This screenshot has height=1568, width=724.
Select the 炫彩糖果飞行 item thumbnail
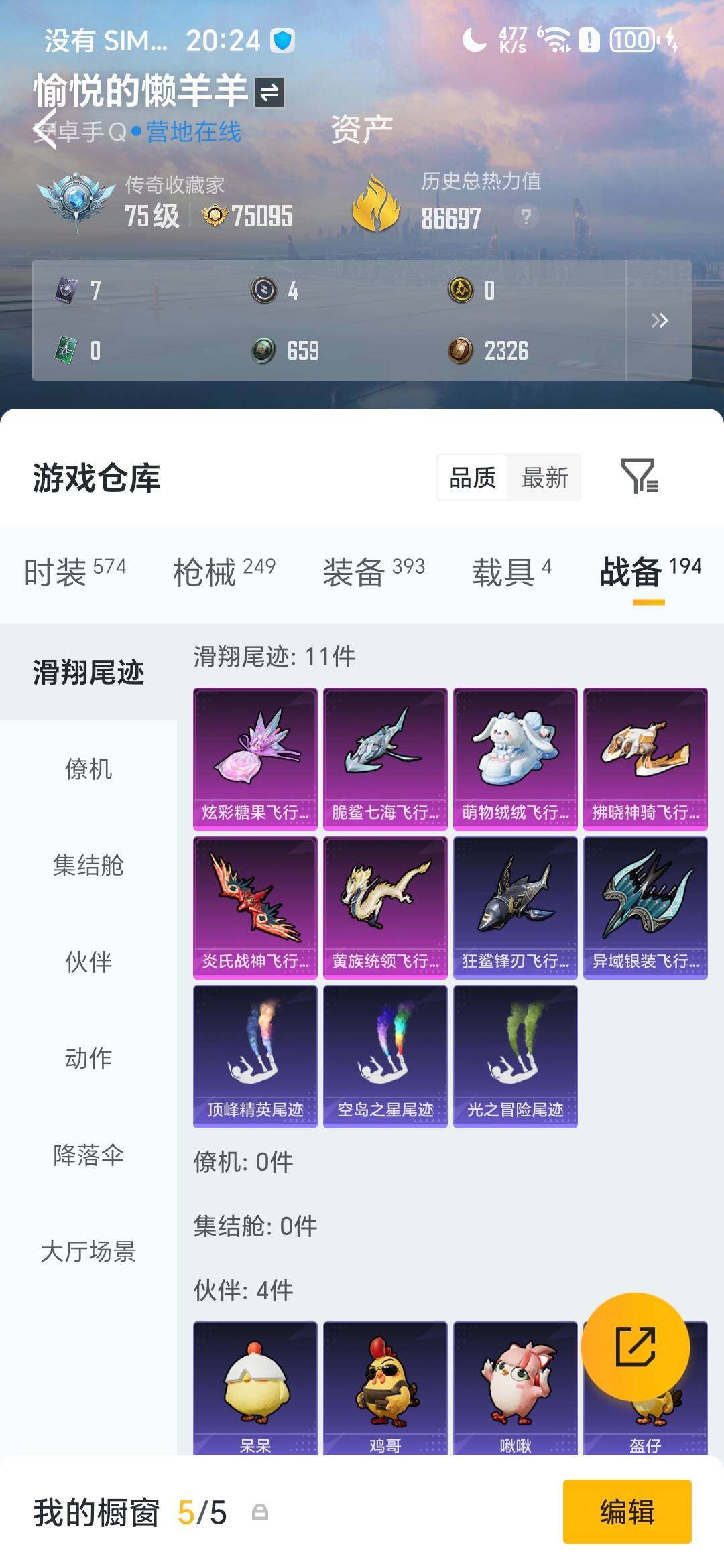pos(255,756)
